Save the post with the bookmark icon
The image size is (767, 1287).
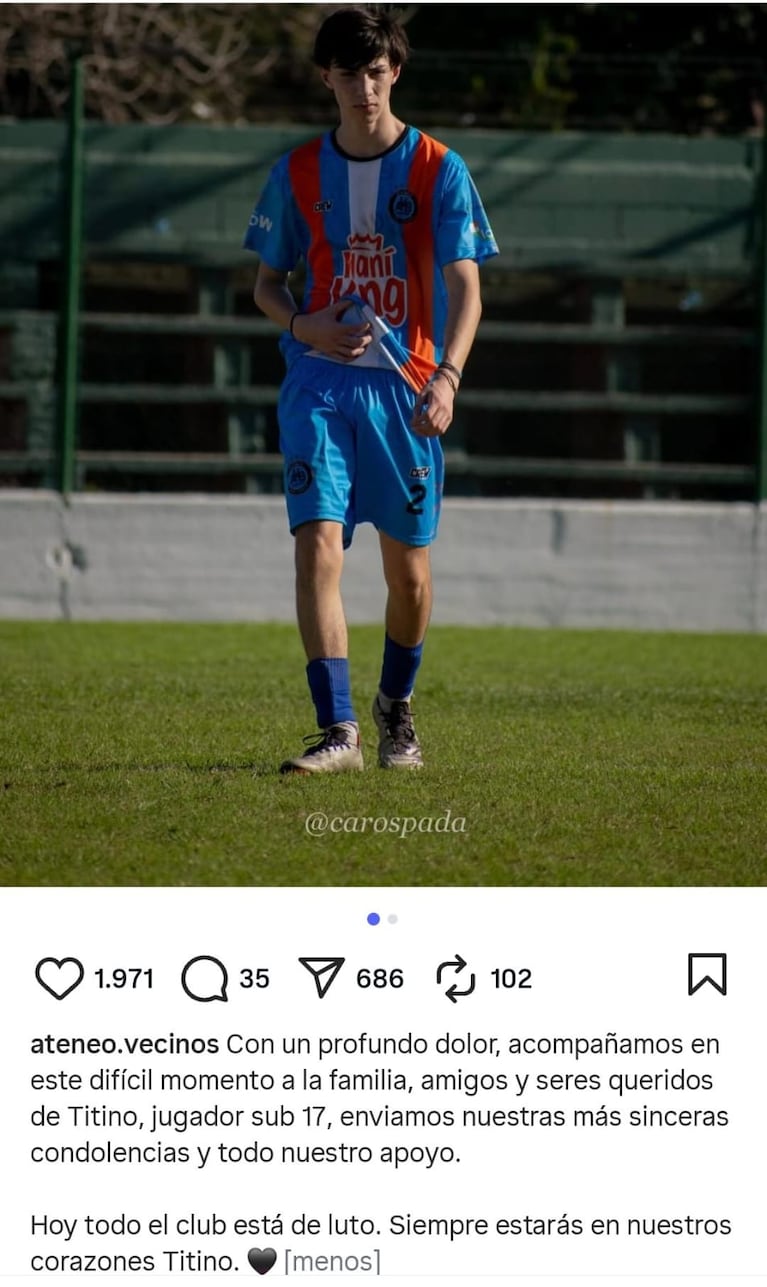coord(707,974)
